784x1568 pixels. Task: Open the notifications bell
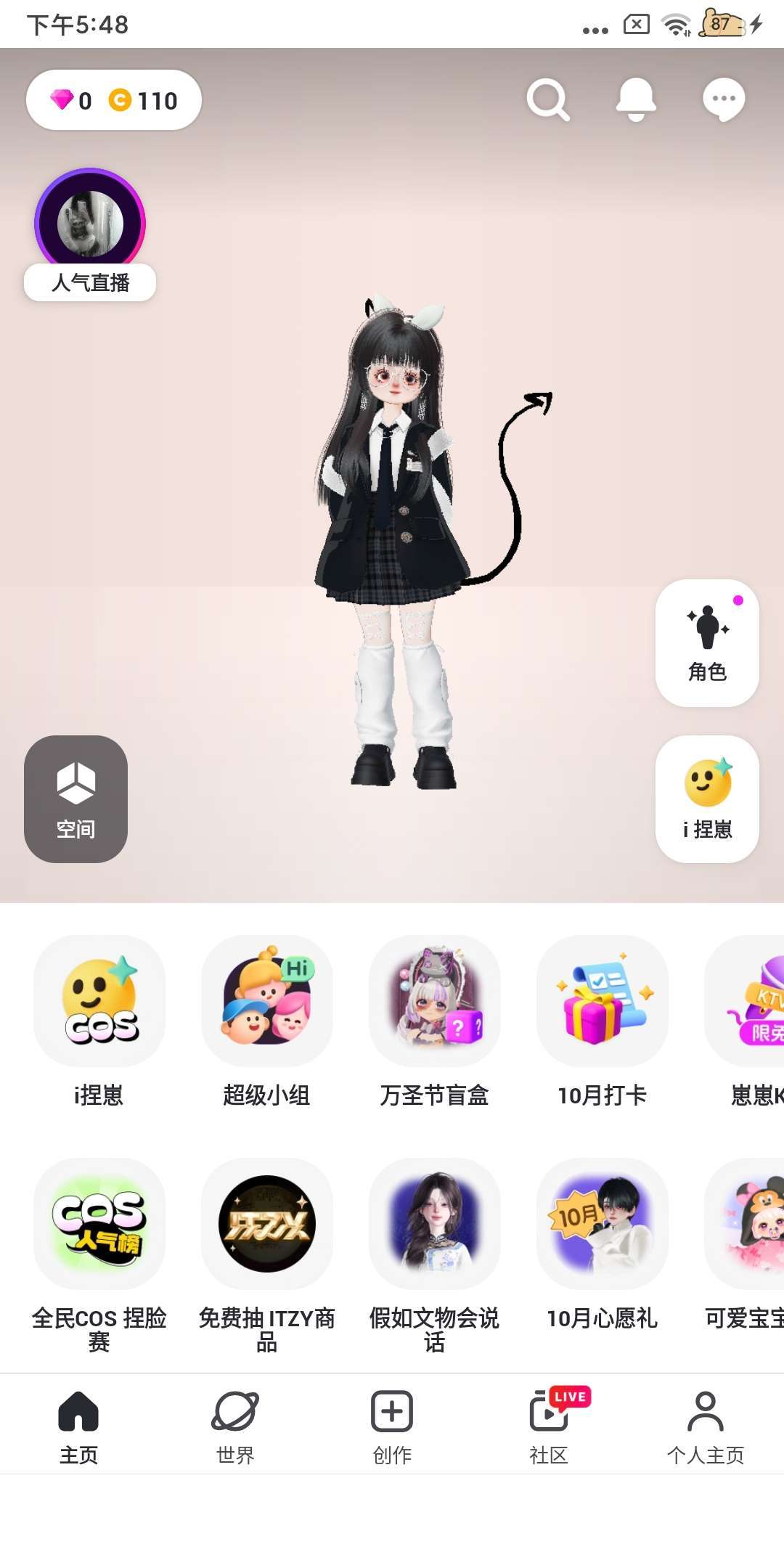coord(636,99)
